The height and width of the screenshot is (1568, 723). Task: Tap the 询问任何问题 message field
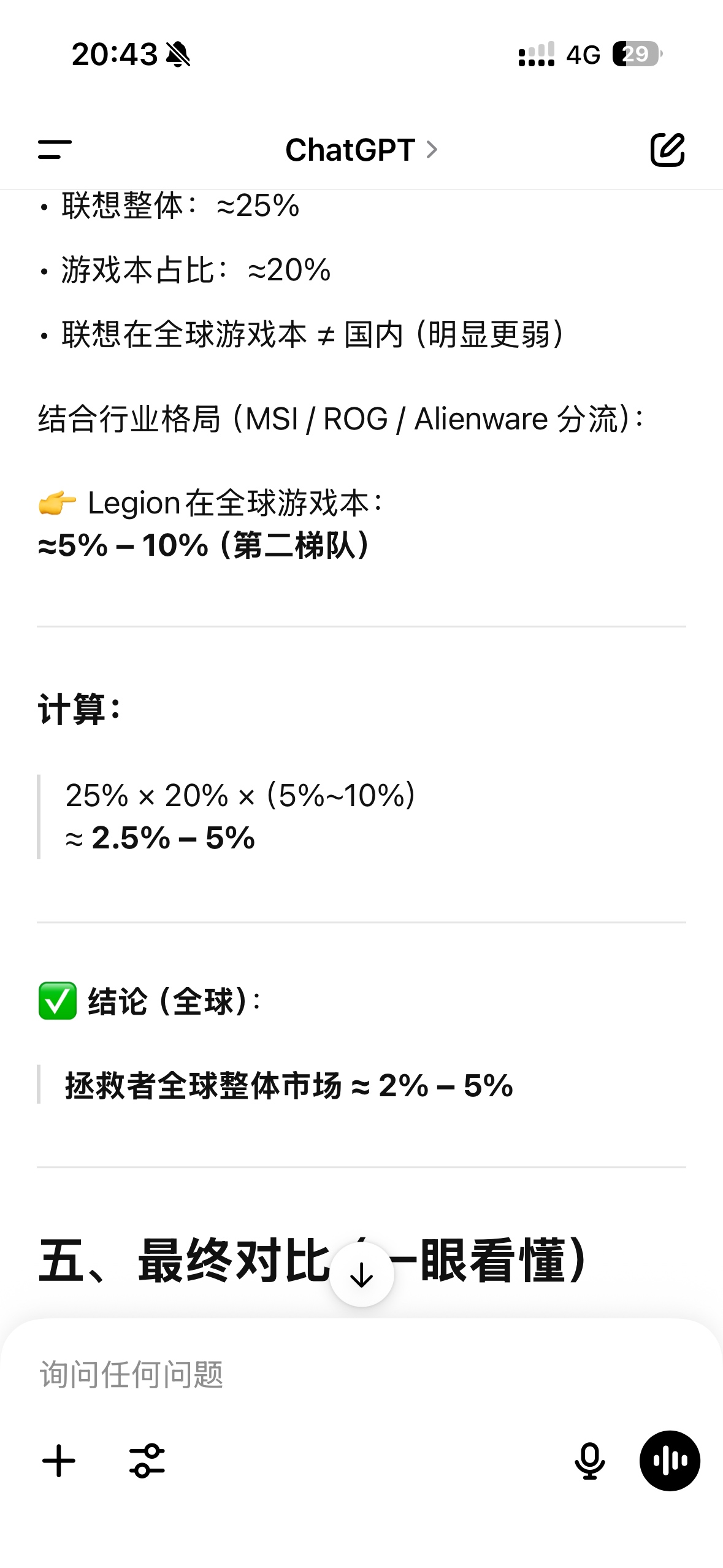361,1374
